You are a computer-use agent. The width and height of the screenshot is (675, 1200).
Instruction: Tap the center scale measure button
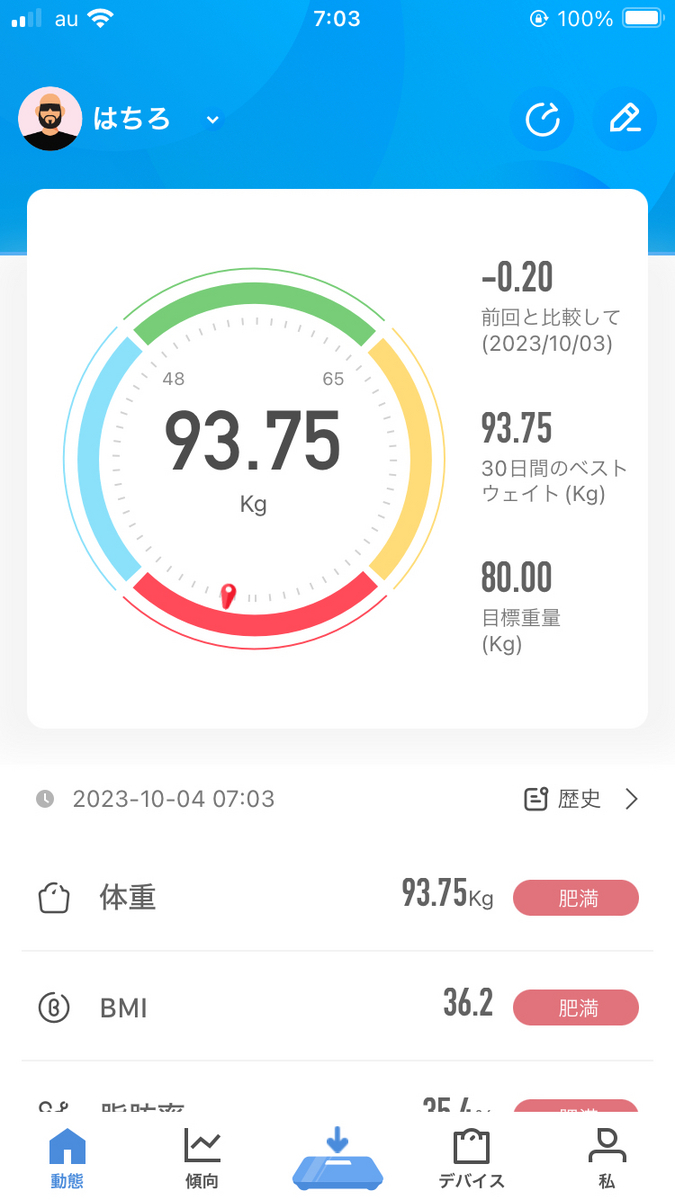[x=337, y=1158]
